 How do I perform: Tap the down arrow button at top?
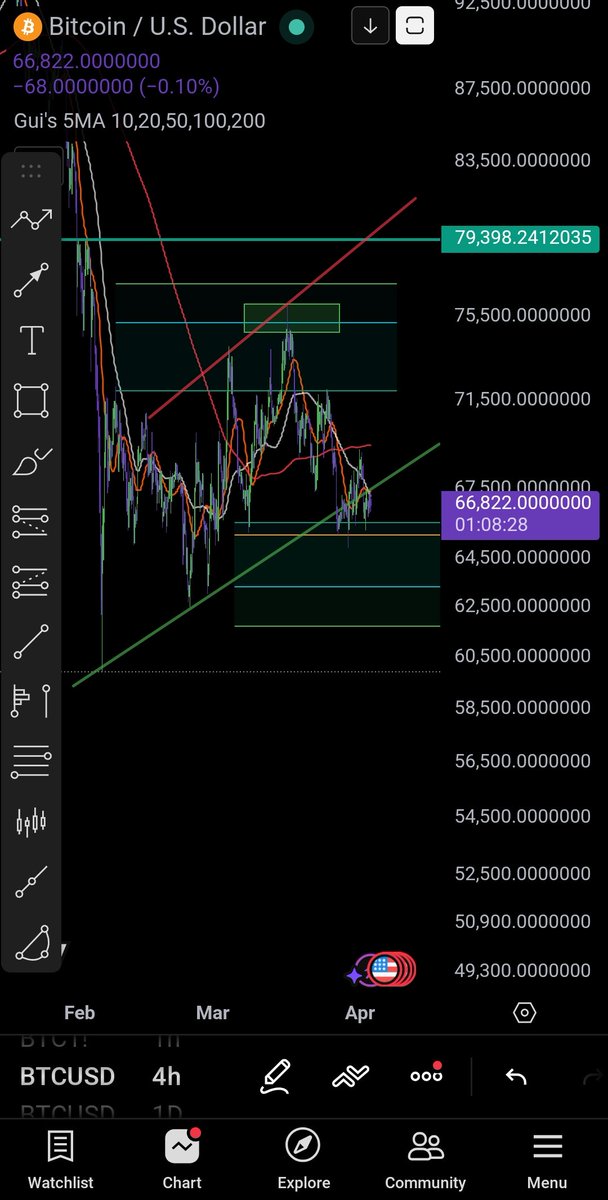(x=370, y=27)
